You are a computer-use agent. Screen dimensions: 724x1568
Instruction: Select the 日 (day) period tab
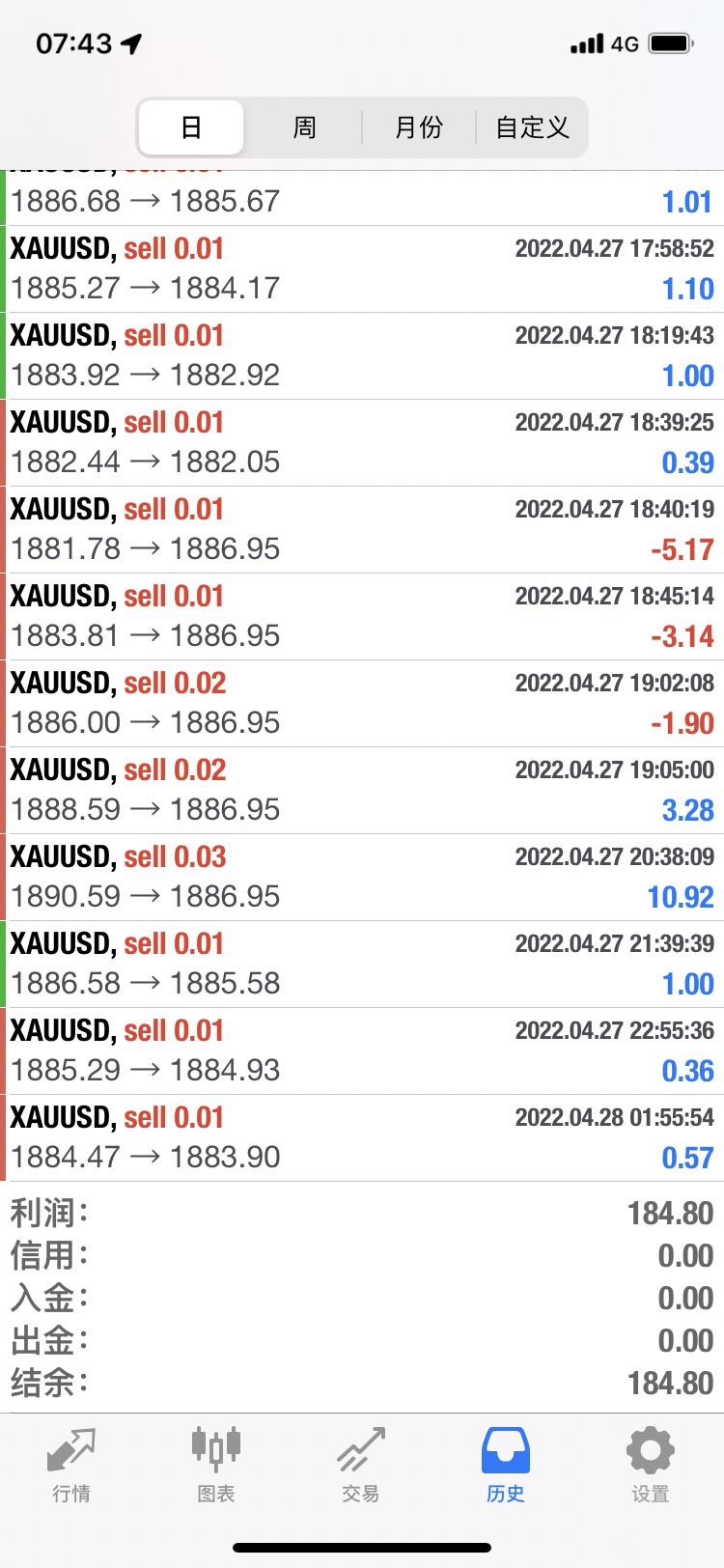point(191,127)
